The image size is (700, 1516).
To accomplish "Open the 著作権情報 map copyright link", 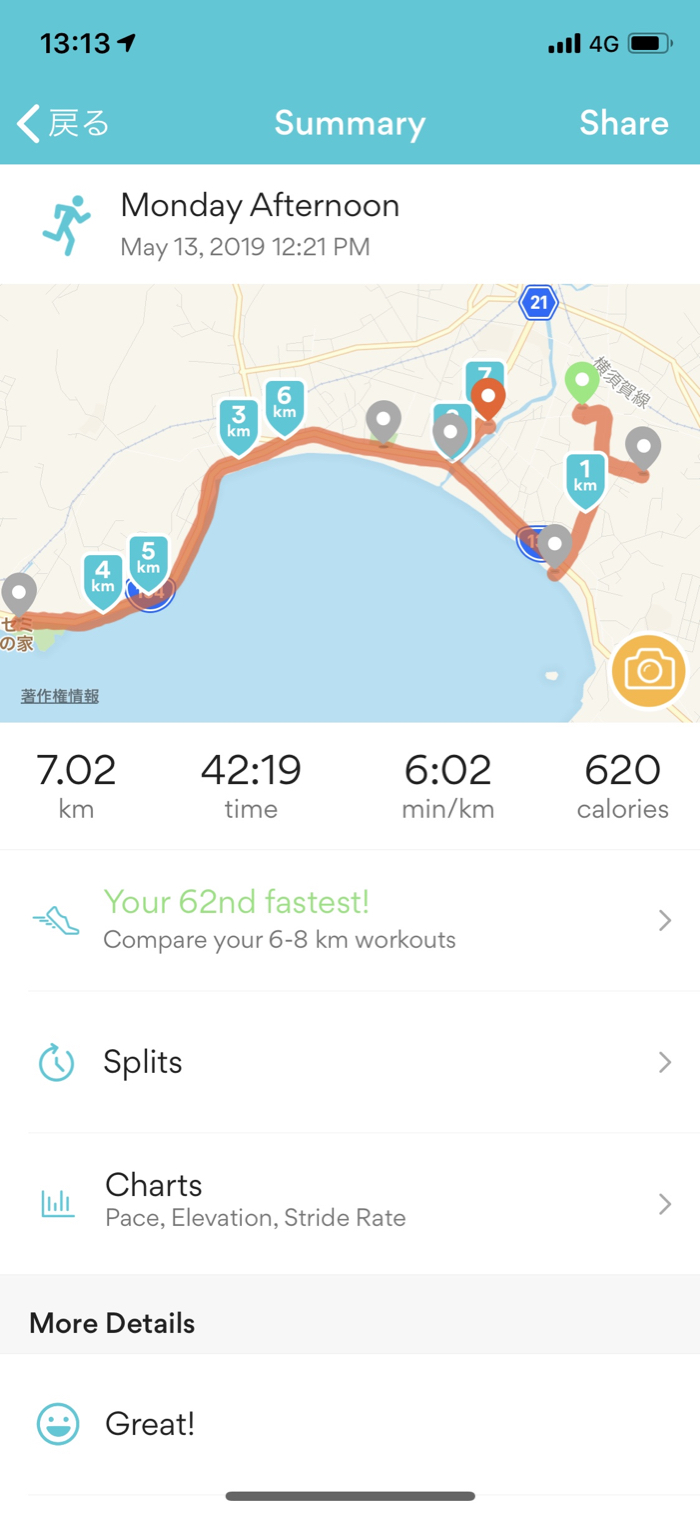I will point(60,696).
